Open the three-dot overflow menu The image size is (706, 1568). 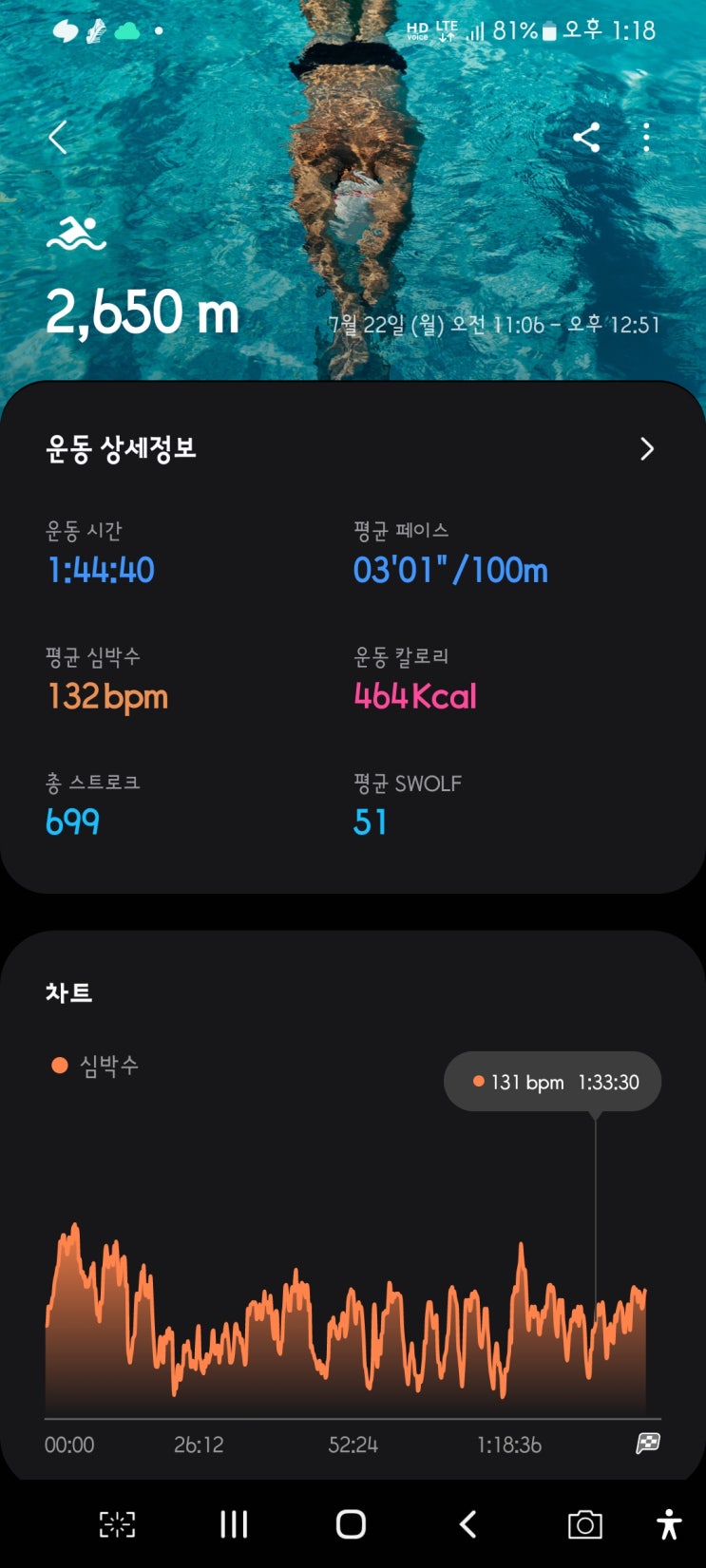point(646,138)
